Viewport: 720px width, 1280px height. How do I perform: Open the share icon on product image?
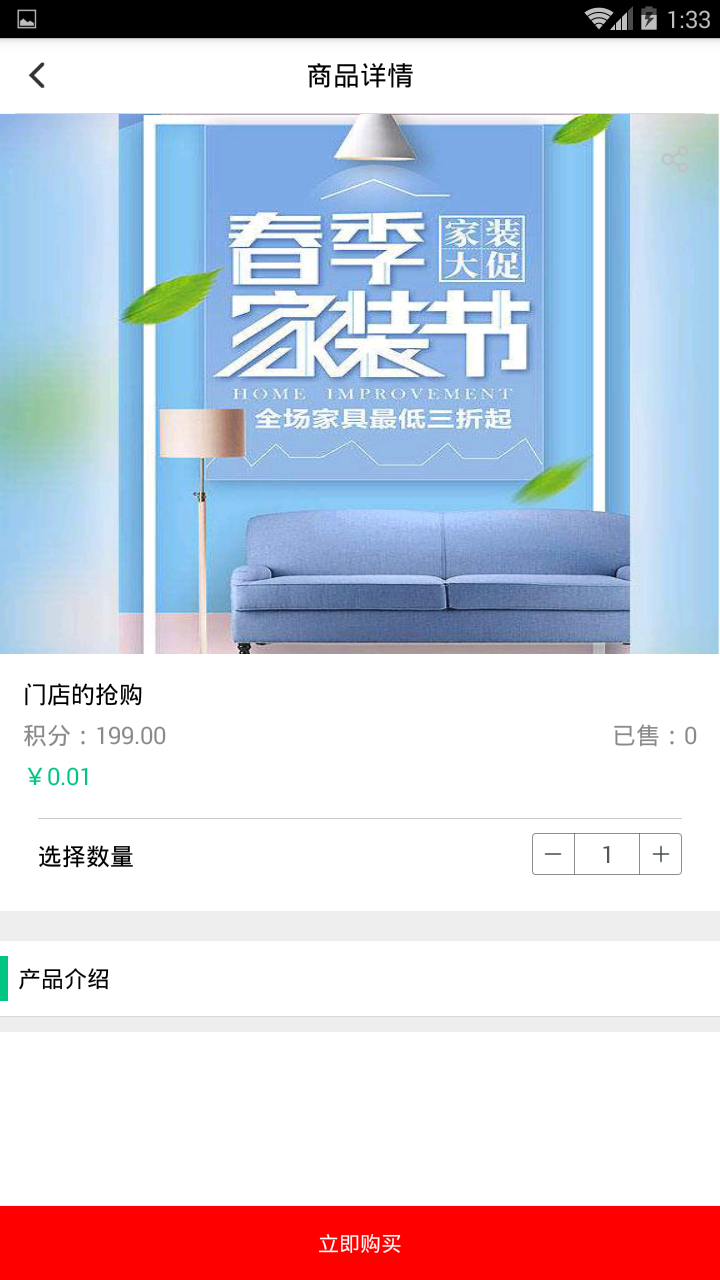coord(675,157)
